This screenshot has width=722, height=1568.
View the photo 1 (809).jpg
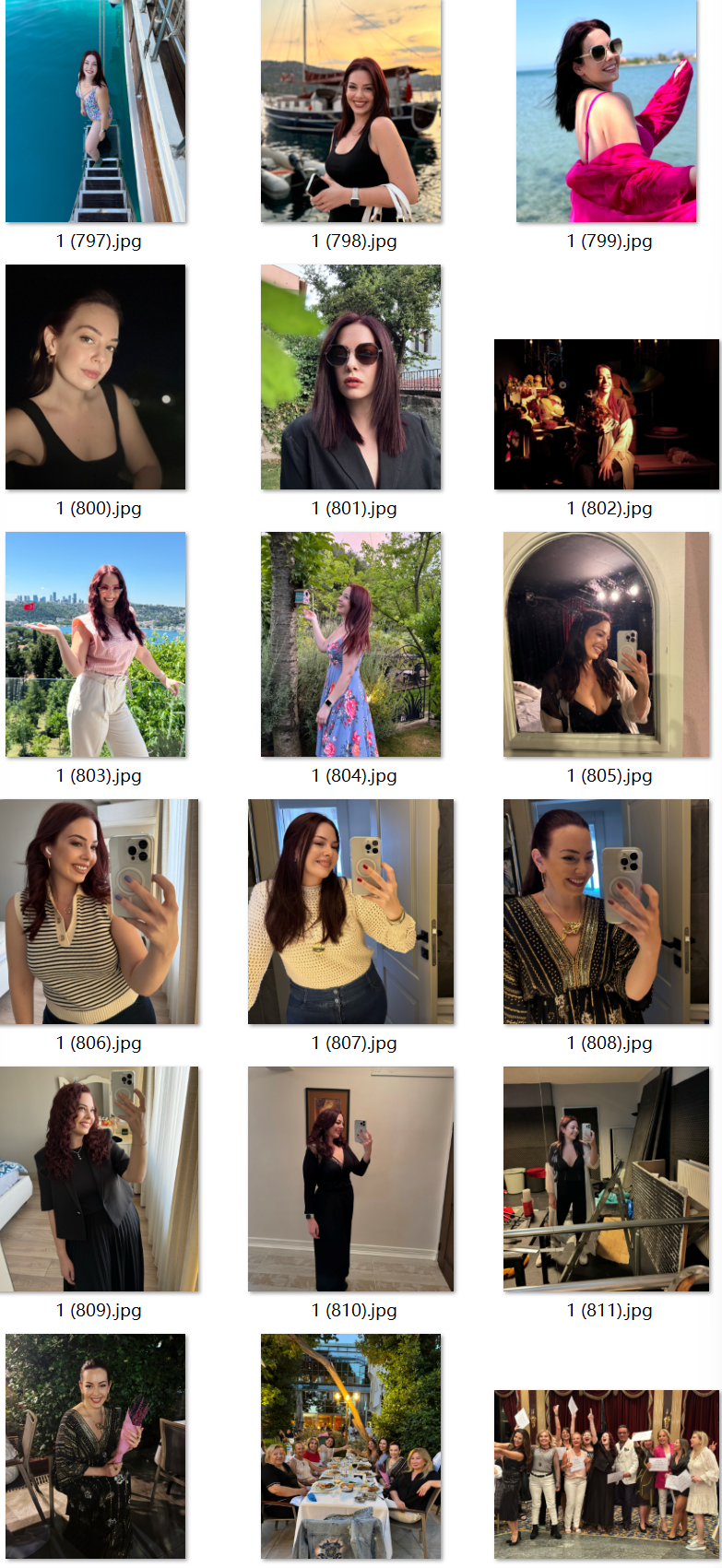point(99,1178)
